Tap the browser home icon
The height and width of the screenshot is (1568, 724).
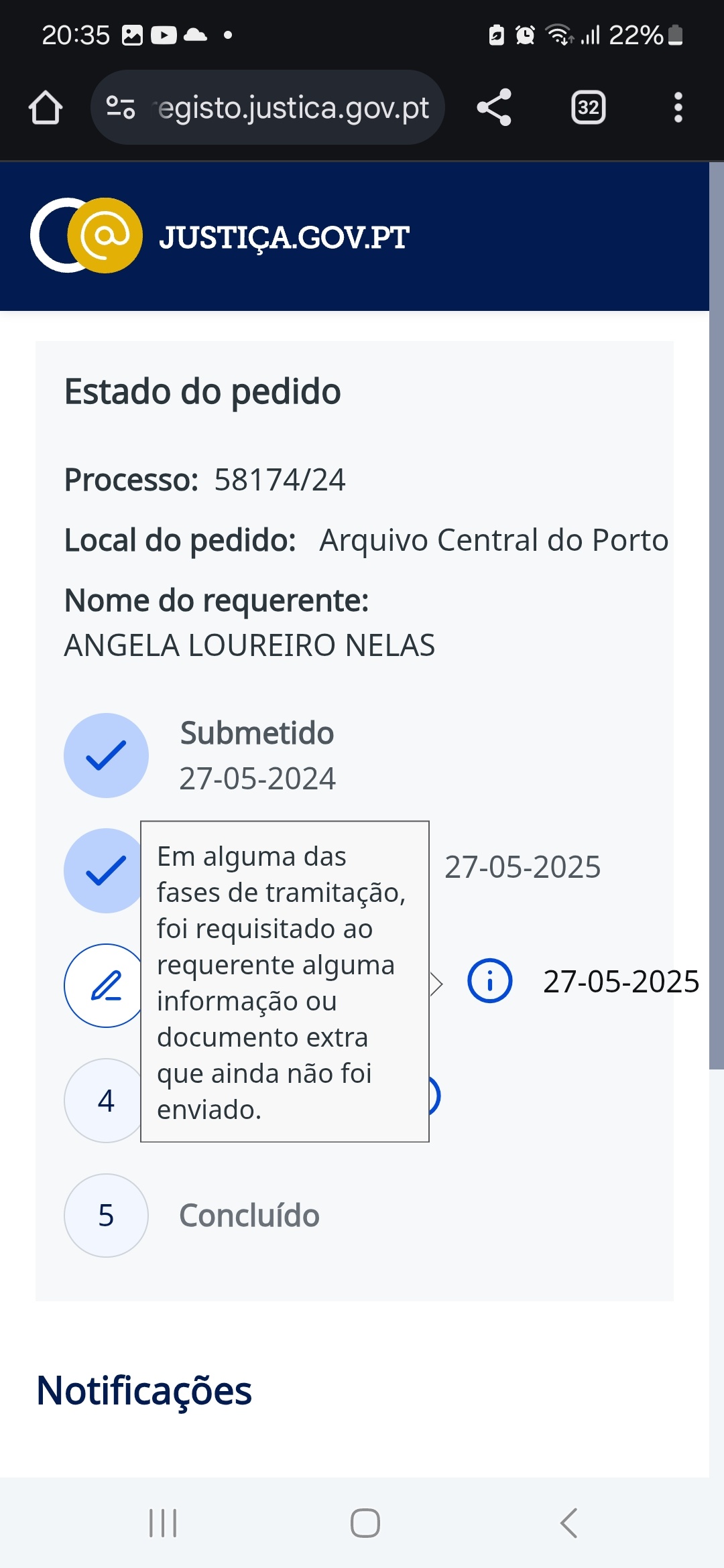point(46,107)
